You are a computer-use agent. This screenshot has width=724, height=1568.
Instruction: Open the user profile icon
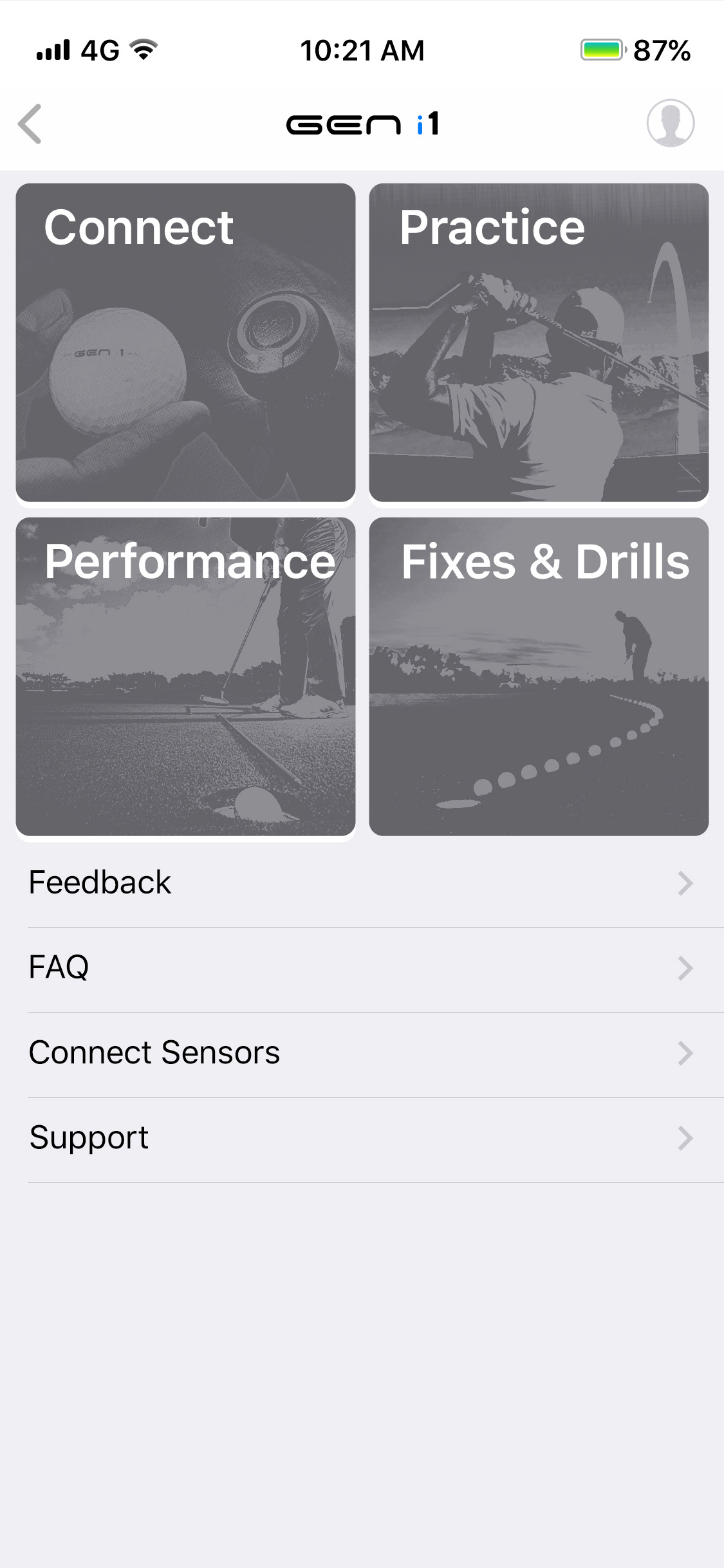tap(670, 123)
